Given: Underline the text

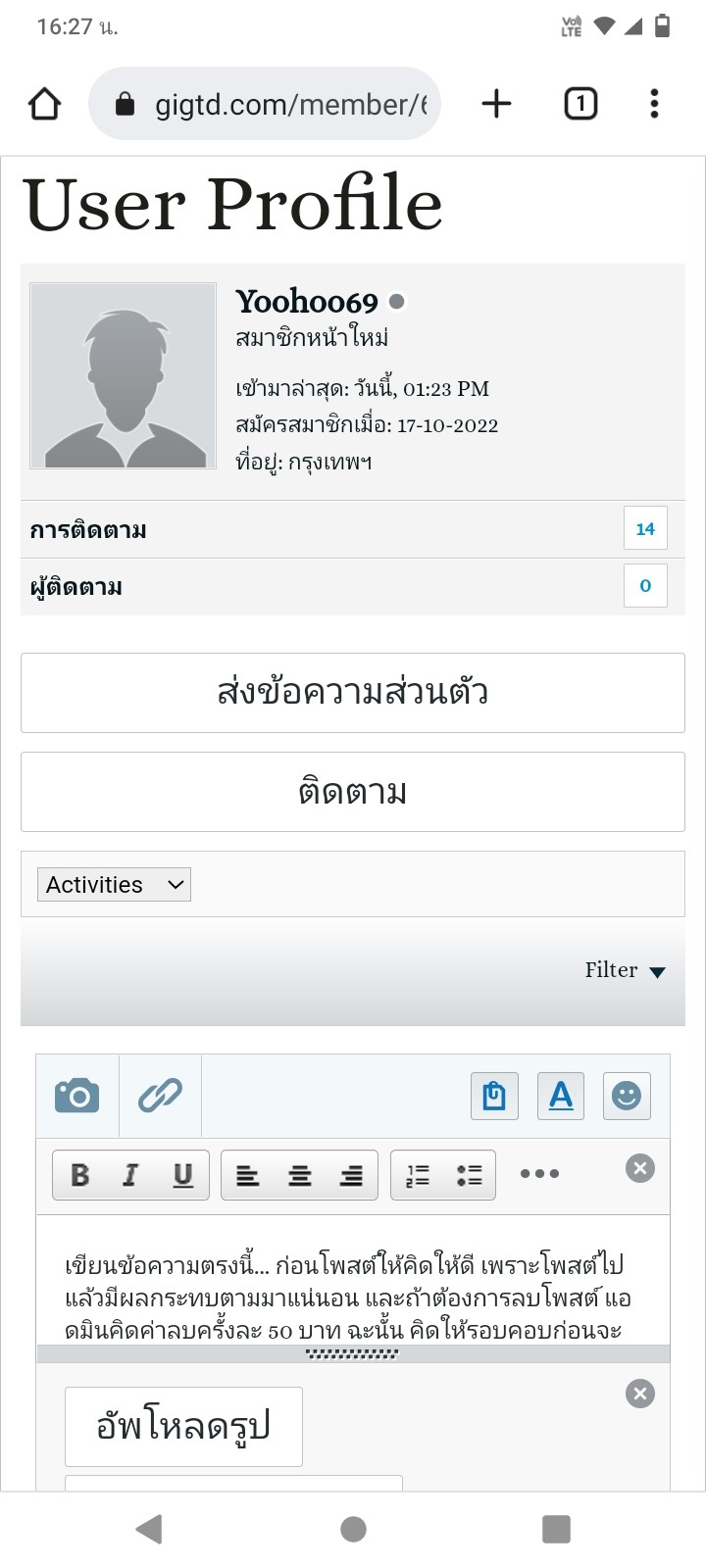Looking at the screenshot, I should point(182,1175).
